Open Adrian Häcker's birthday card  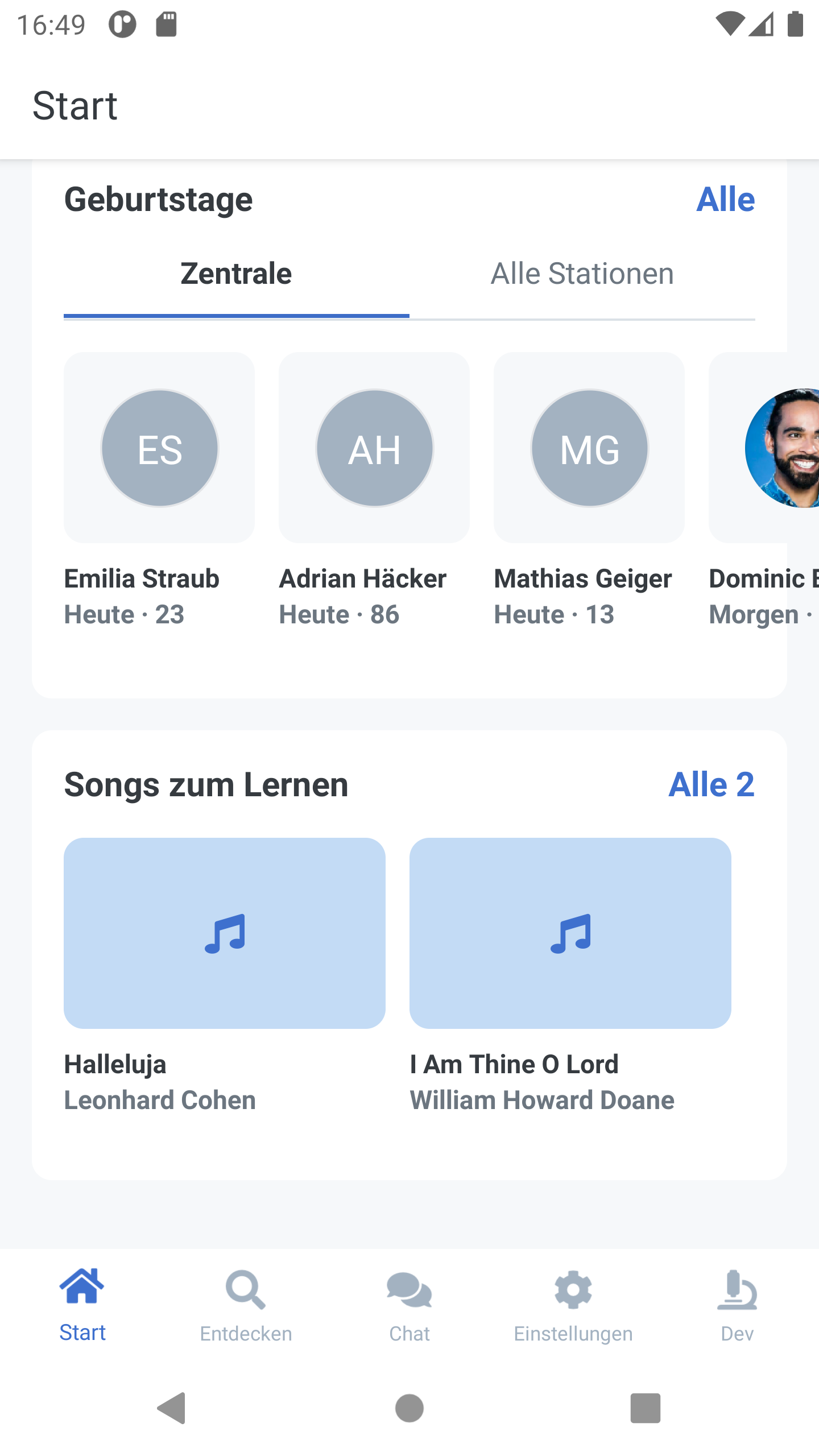pyautogui.click(x=374, y=490)
